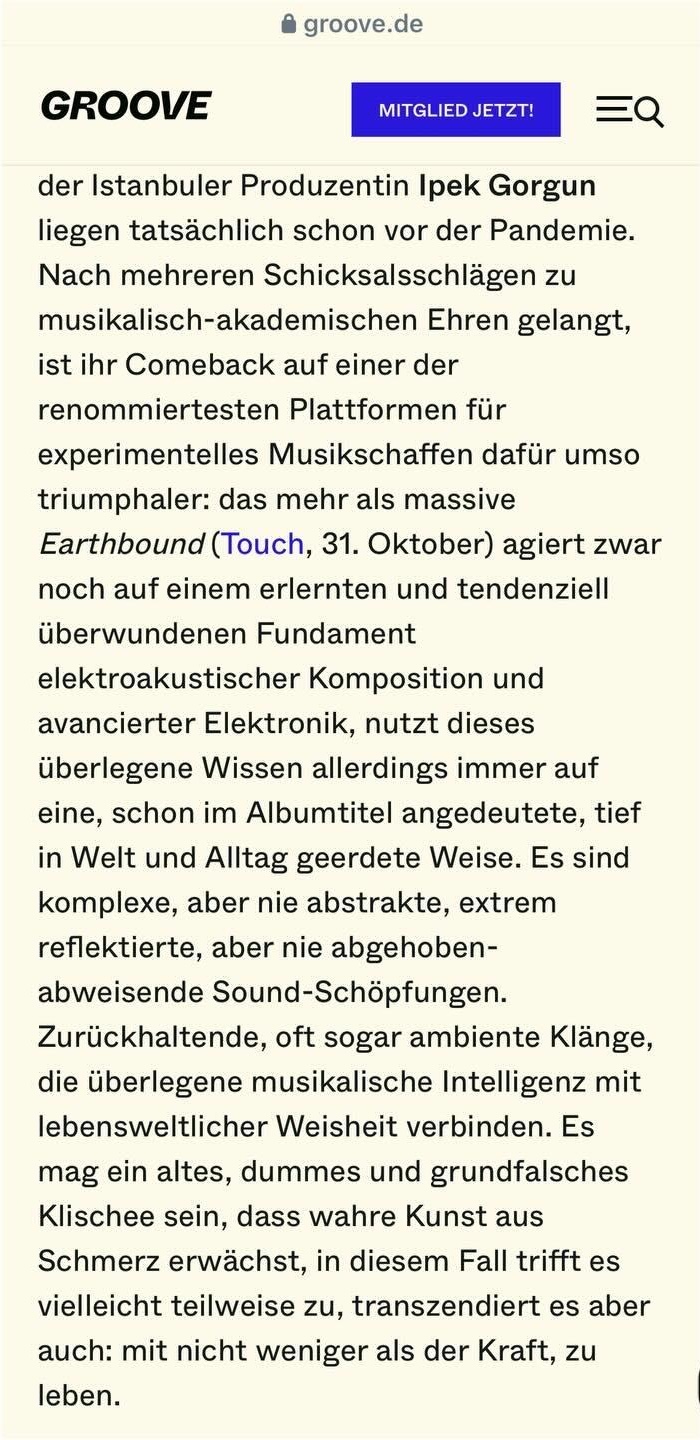700x1440 pixels.
Task: Go to GROOVE homepage via logo
Action: coord(126,106)
